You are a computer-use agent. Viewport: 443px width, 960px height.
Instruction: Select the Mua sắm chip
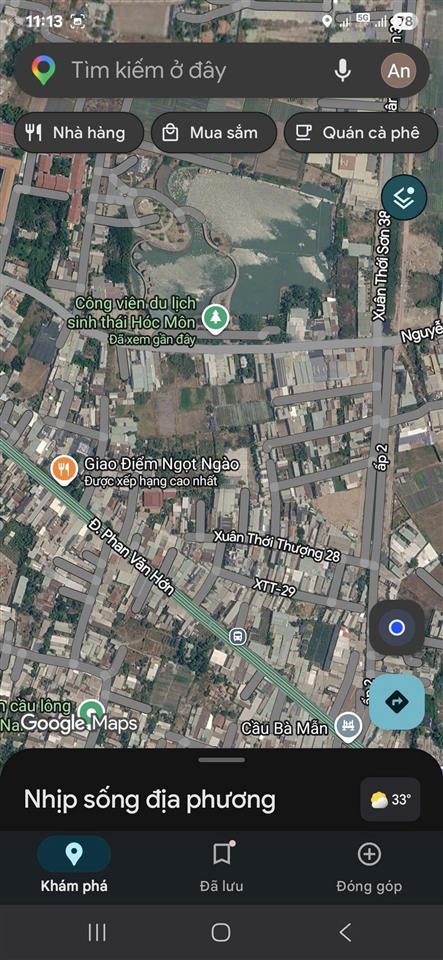coord(212,133)
